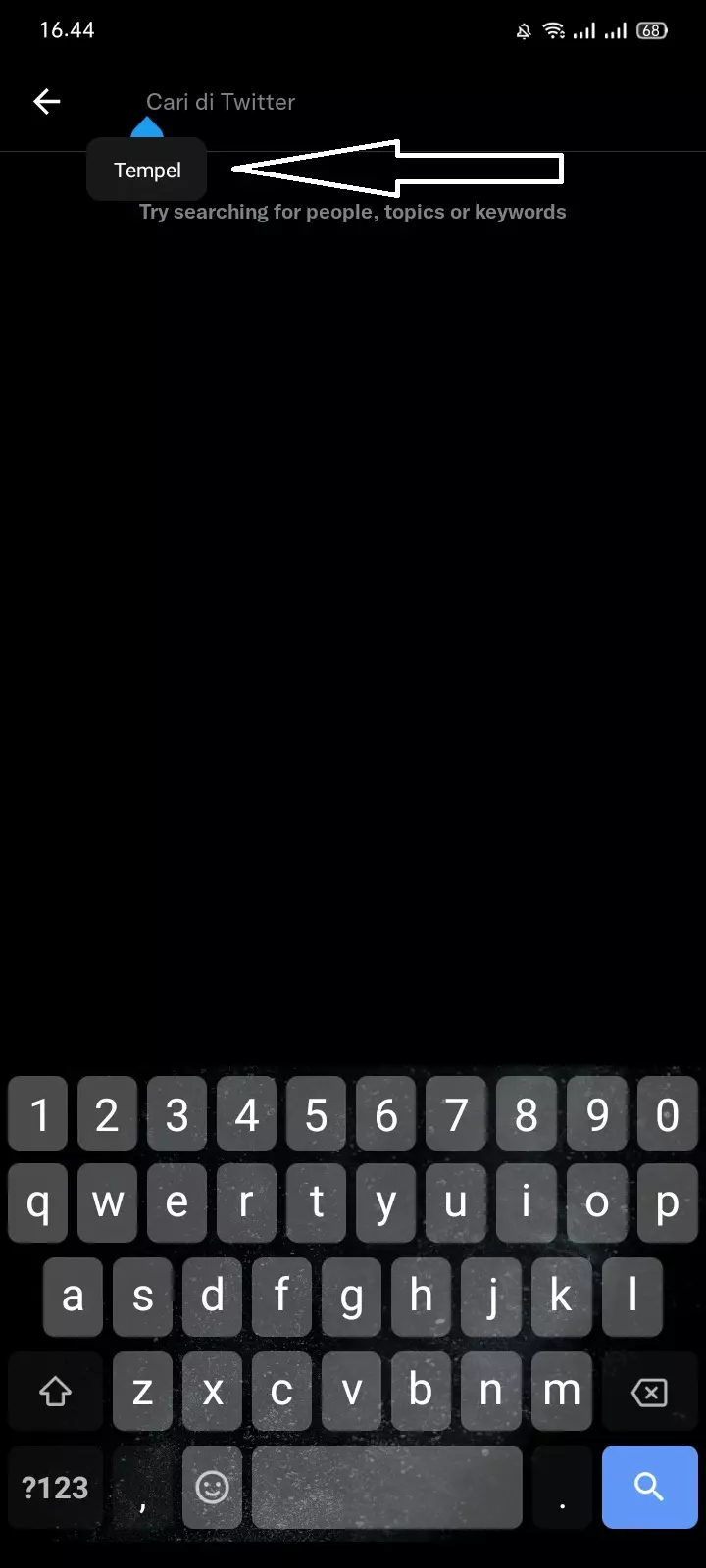This screenshot has height=1568, width=706.
Task: Open the emoji keyboard
Action: click(212, 1487)
